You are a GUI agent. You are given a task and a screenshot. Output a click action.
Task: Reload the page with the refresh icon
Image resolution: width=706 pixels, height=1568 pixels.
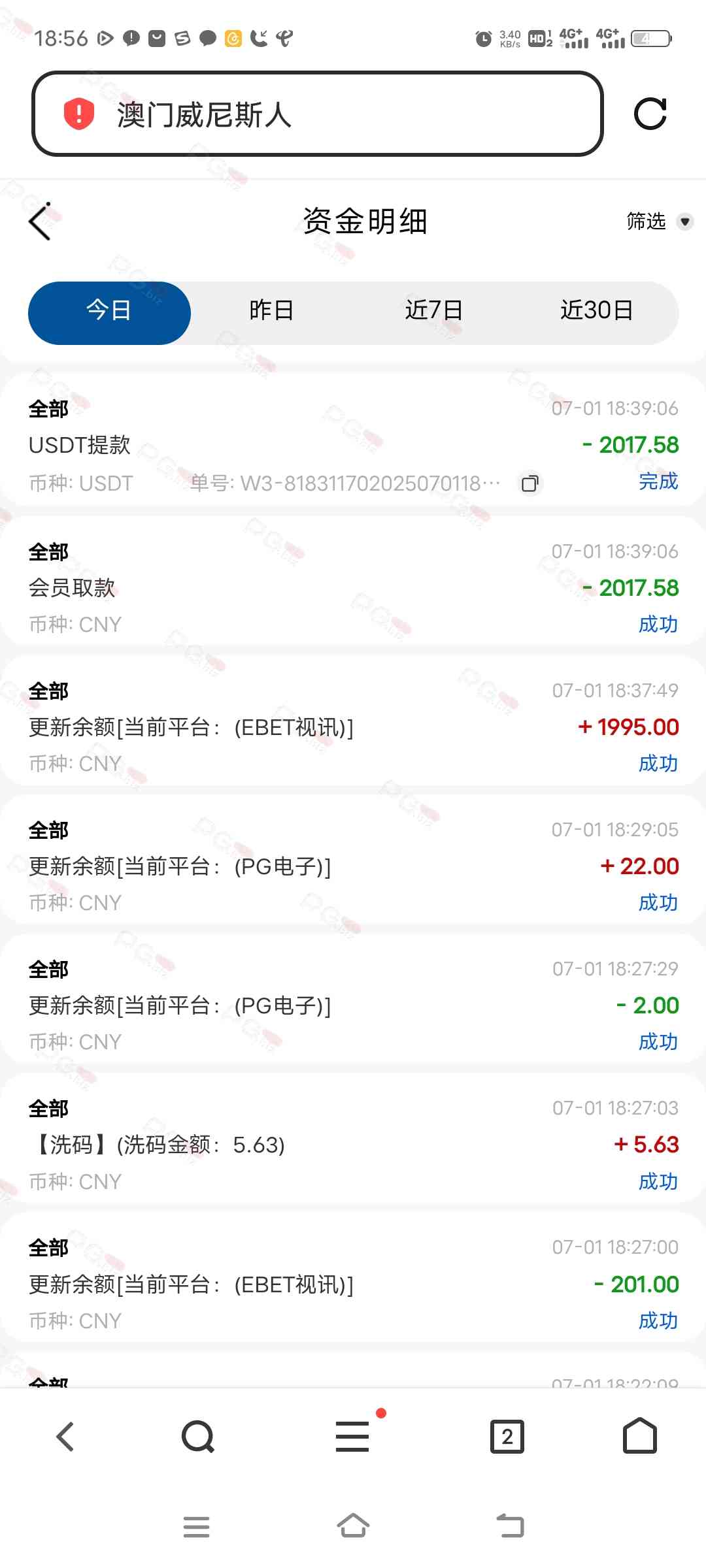coord(650,114)
